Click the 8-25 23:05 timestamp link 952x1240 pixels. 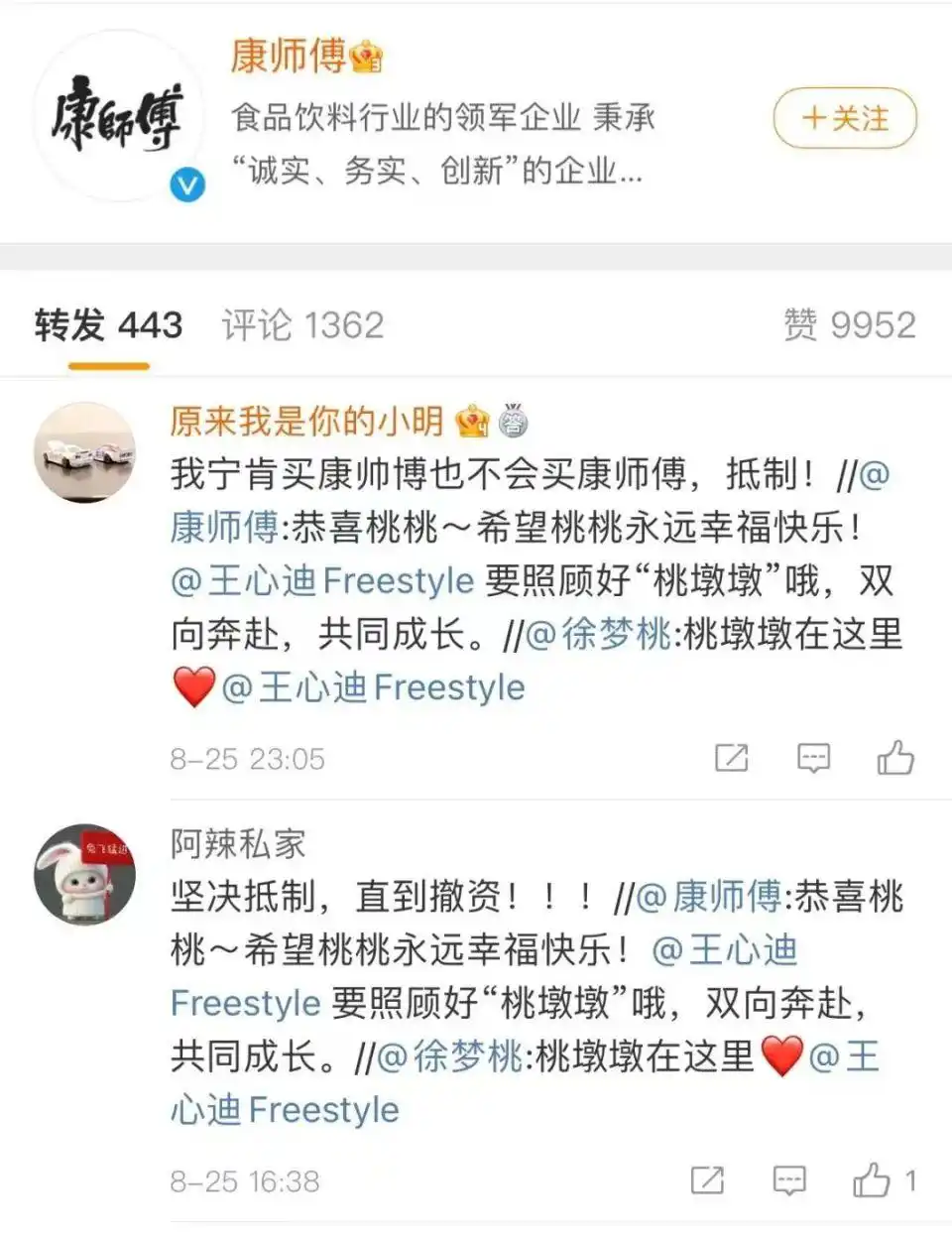(246, 758)
